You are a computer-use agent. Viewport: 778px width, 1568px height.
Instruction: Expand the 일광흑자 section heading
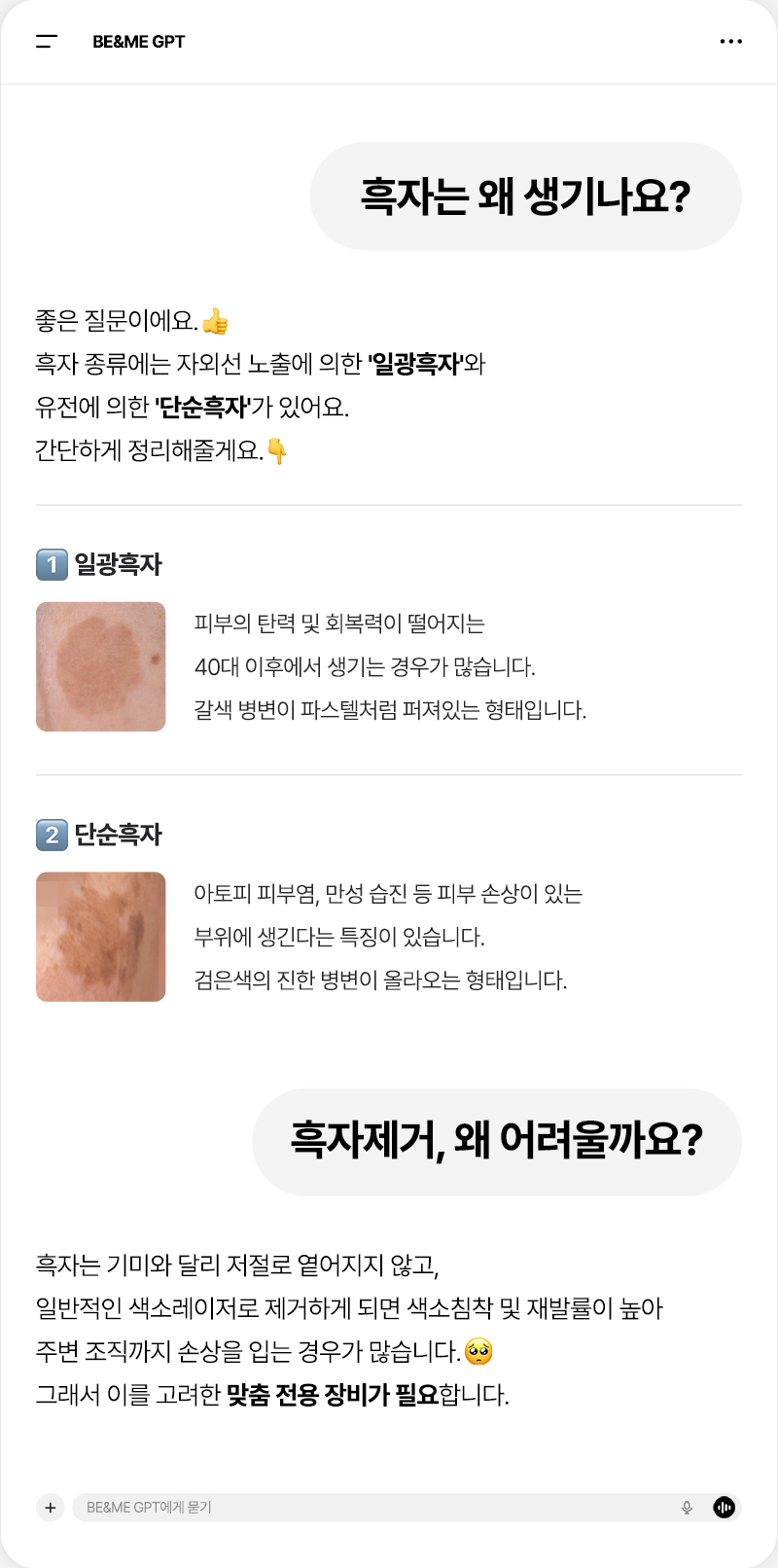pos(119,562)
